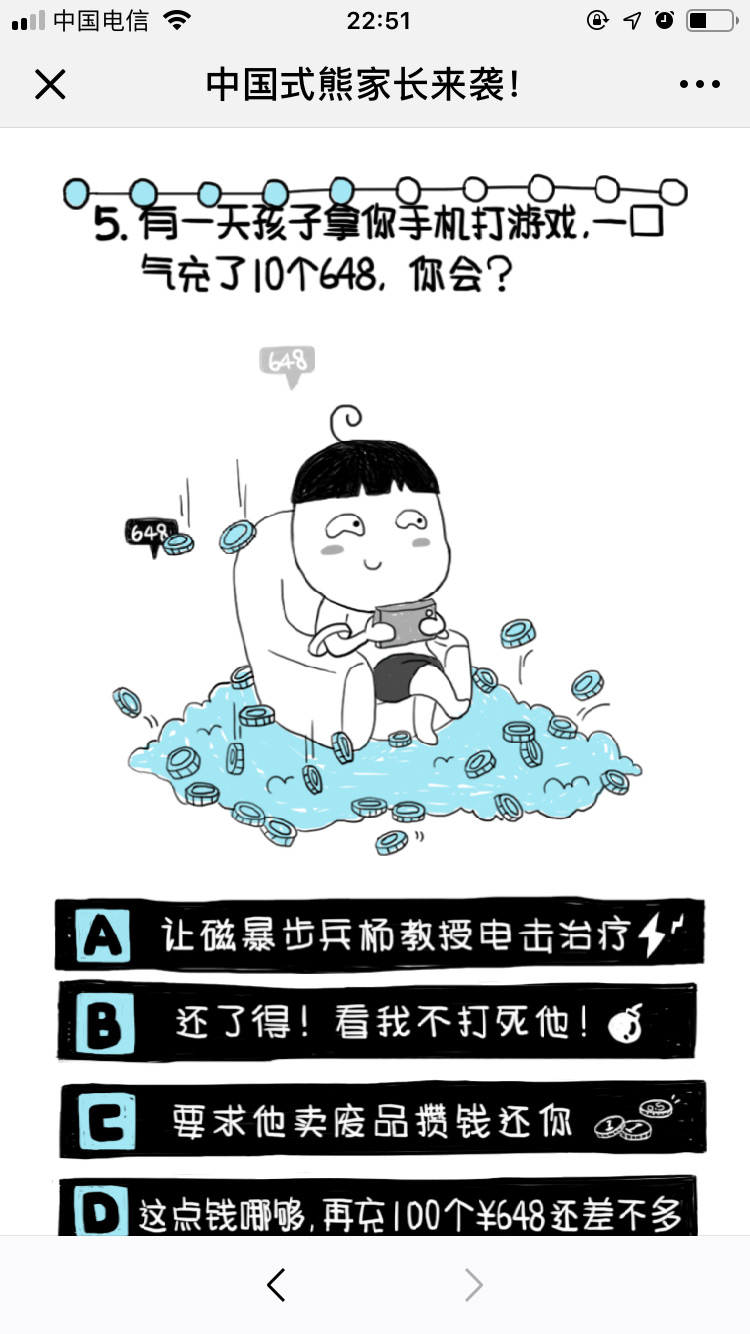The image size is (750, 1334).
Task: Go back with the browser back arrow
Action: (277, 1285)
